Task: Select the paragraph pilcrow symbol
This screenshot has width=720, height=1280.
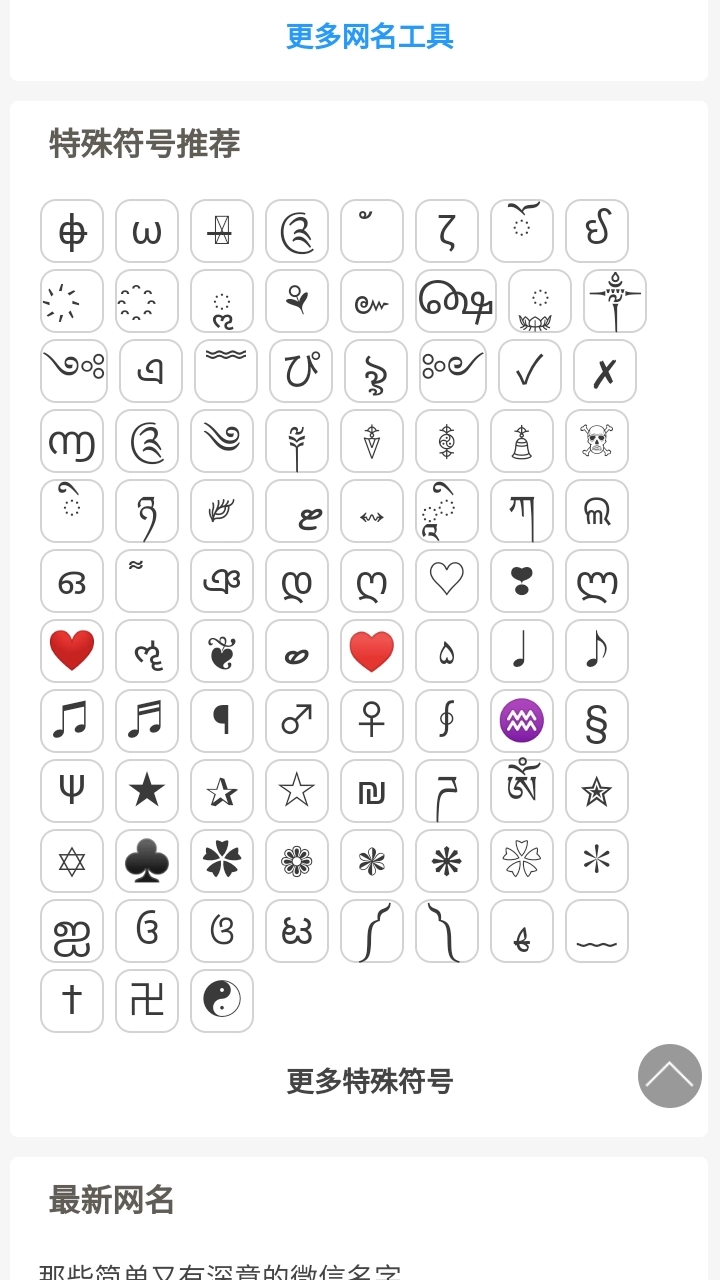Action: [222, 721]
